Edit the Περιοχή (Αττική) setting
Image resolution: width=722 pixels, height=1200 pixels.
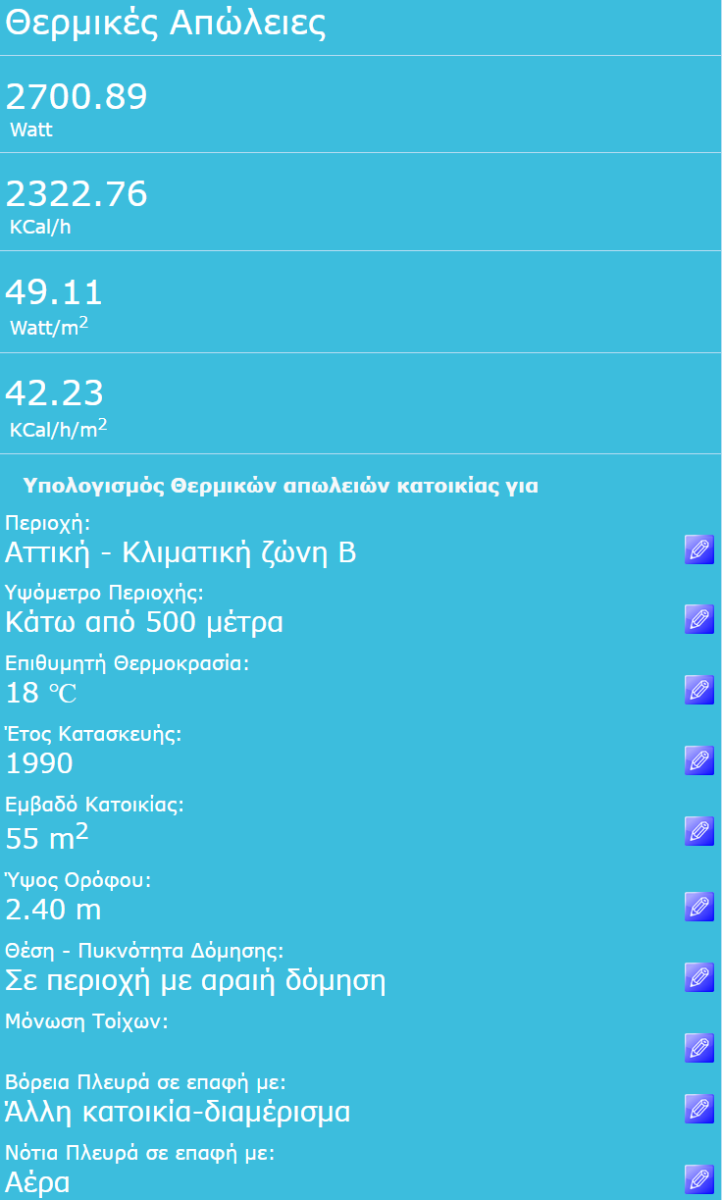tap(699, 549)
